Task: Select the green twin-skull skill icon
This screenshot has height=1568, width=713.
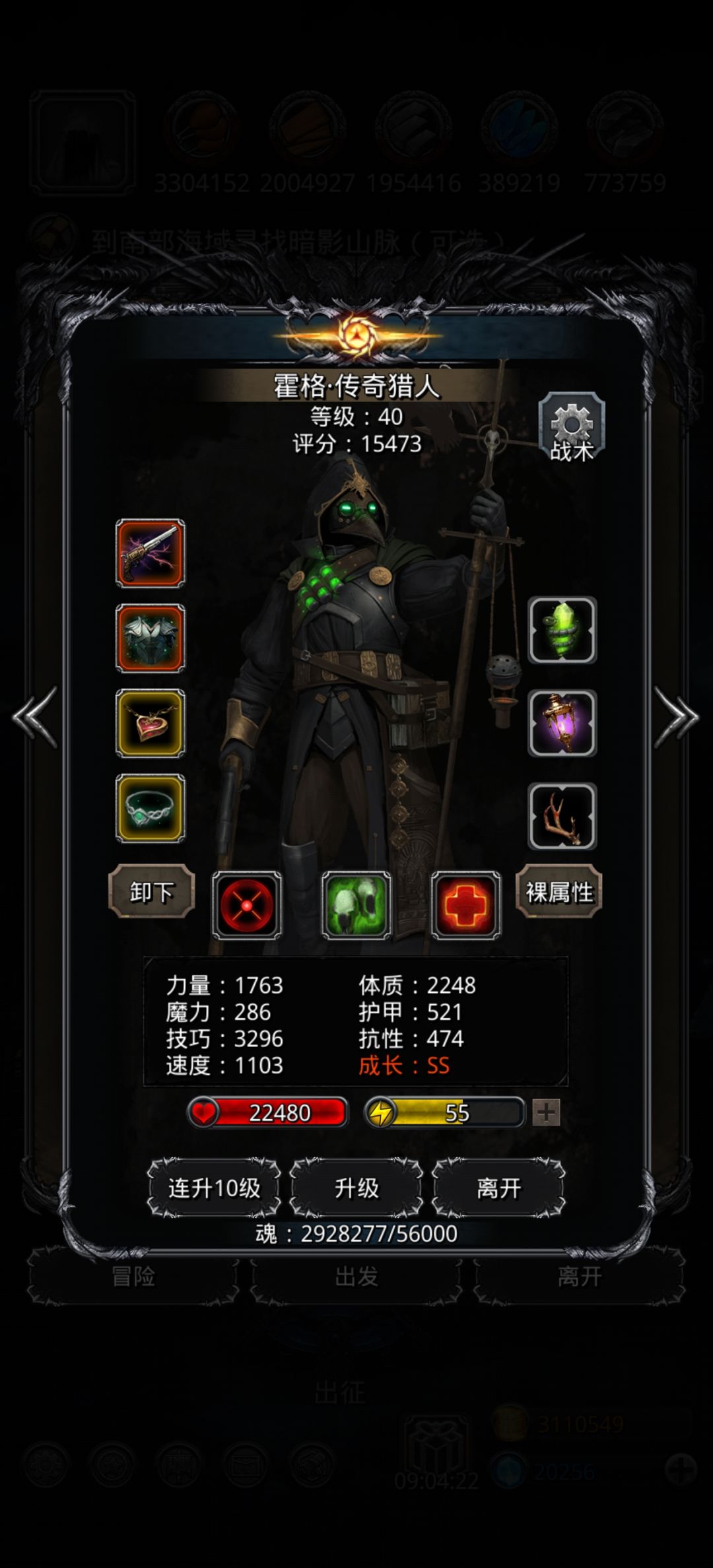Action: [x=354, y=904]
